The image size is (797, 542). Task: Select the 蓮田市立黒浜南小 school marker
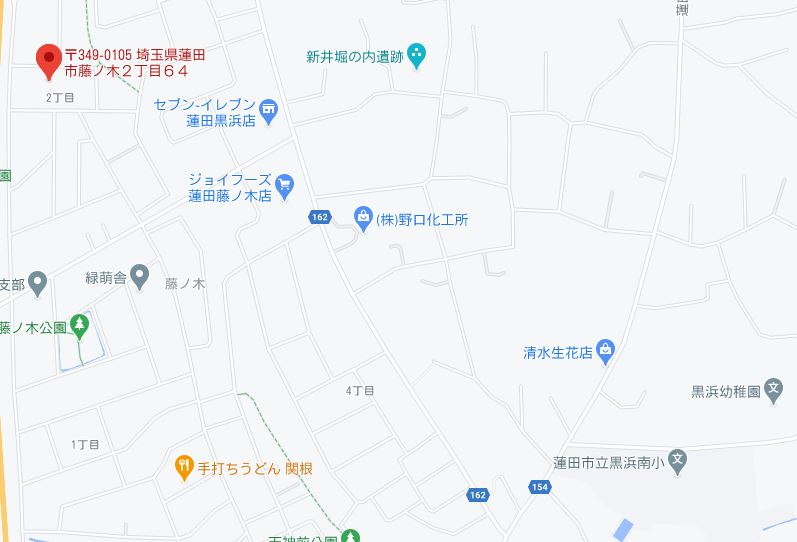678,462
